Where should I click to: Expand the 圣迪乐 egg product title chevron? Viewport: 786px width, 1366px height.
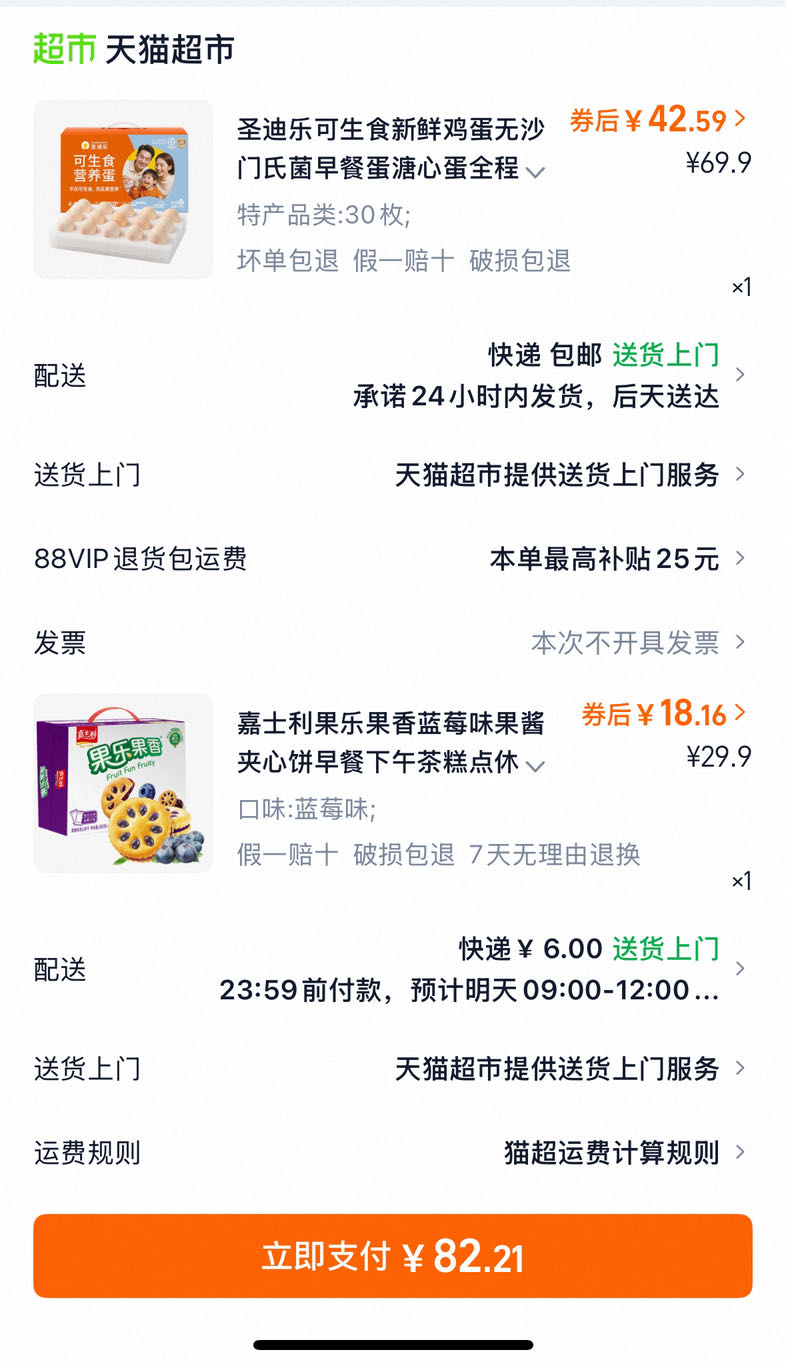[x=535, y=172]
